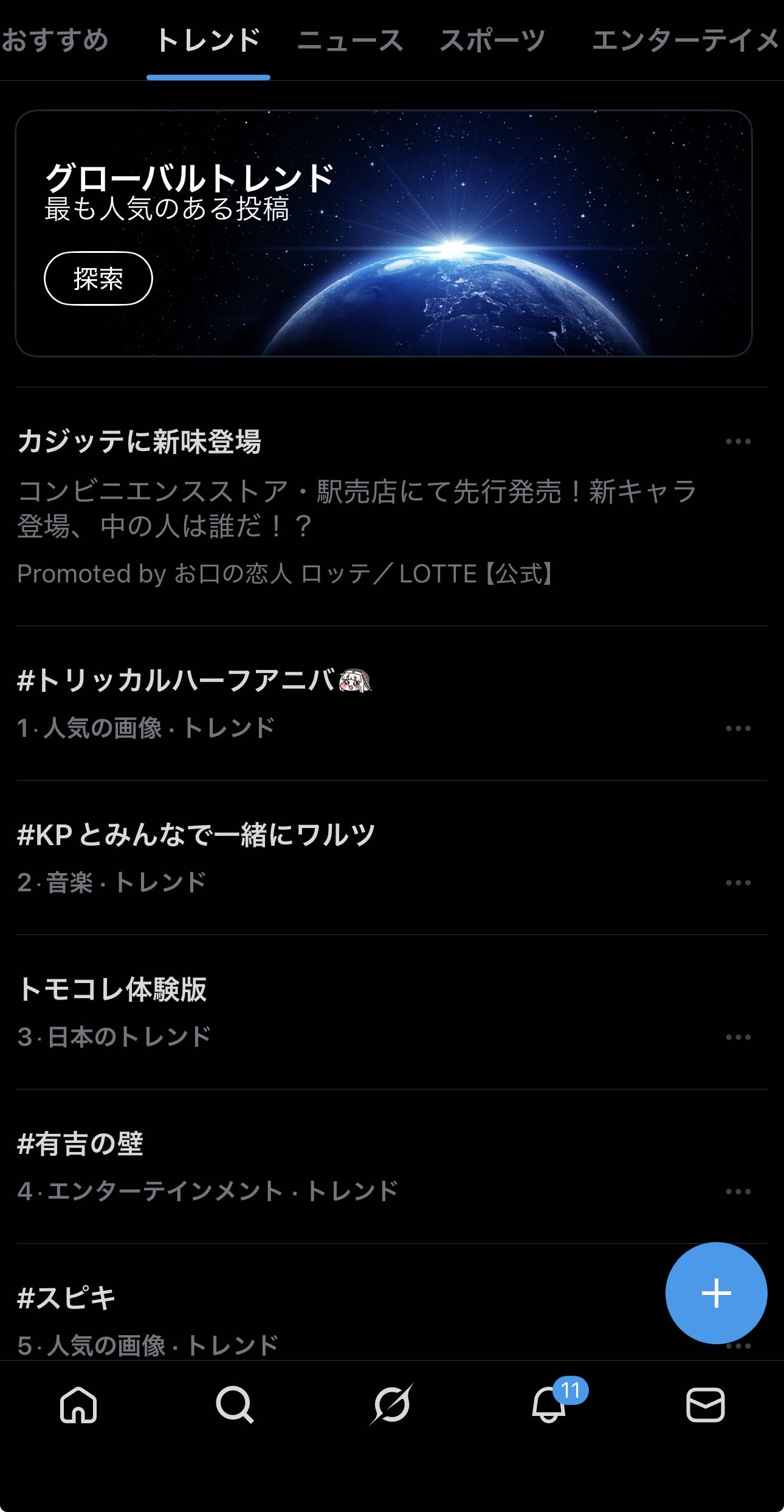Go to the home feed

pos(78,1405)
